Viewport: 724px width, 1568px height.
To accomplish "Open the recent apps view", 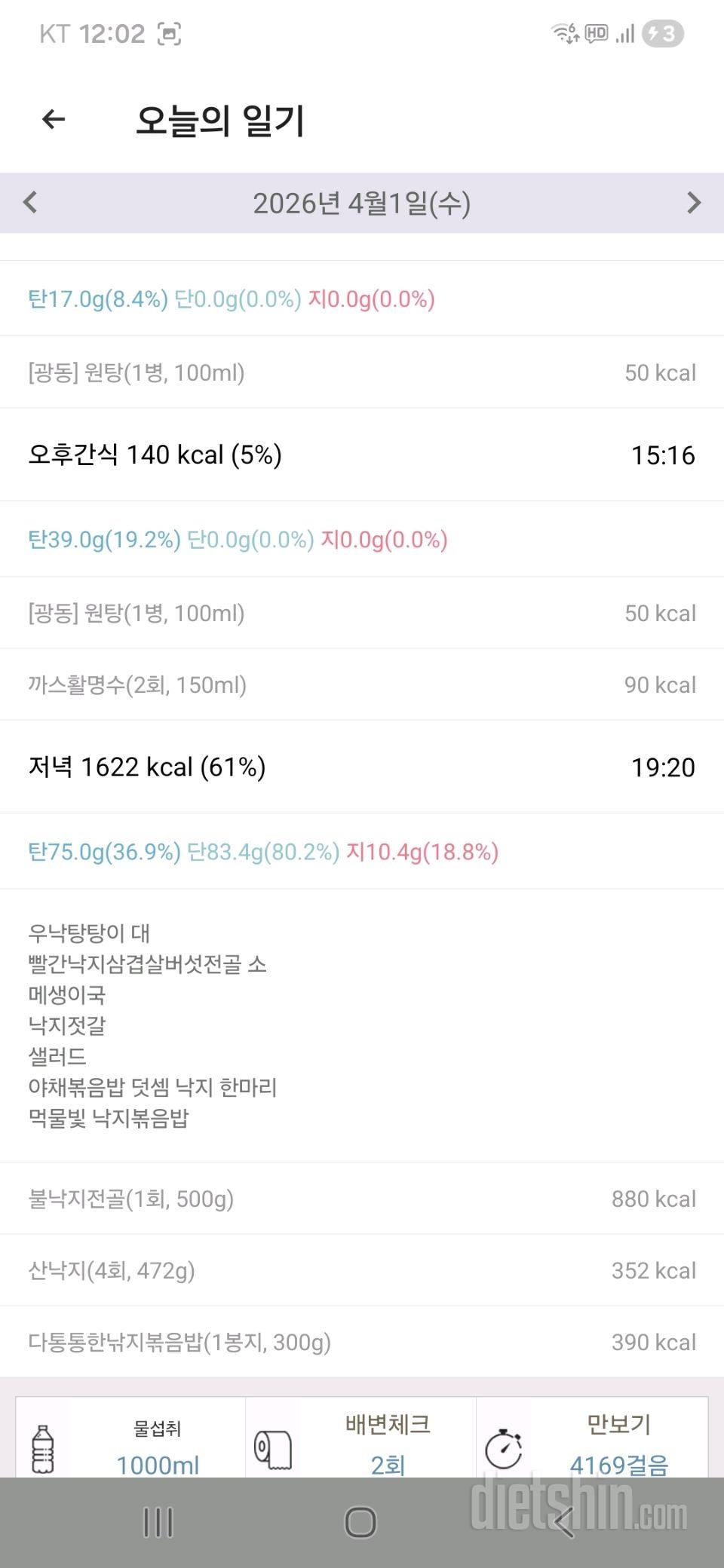I will click(x=158, y=1522).
